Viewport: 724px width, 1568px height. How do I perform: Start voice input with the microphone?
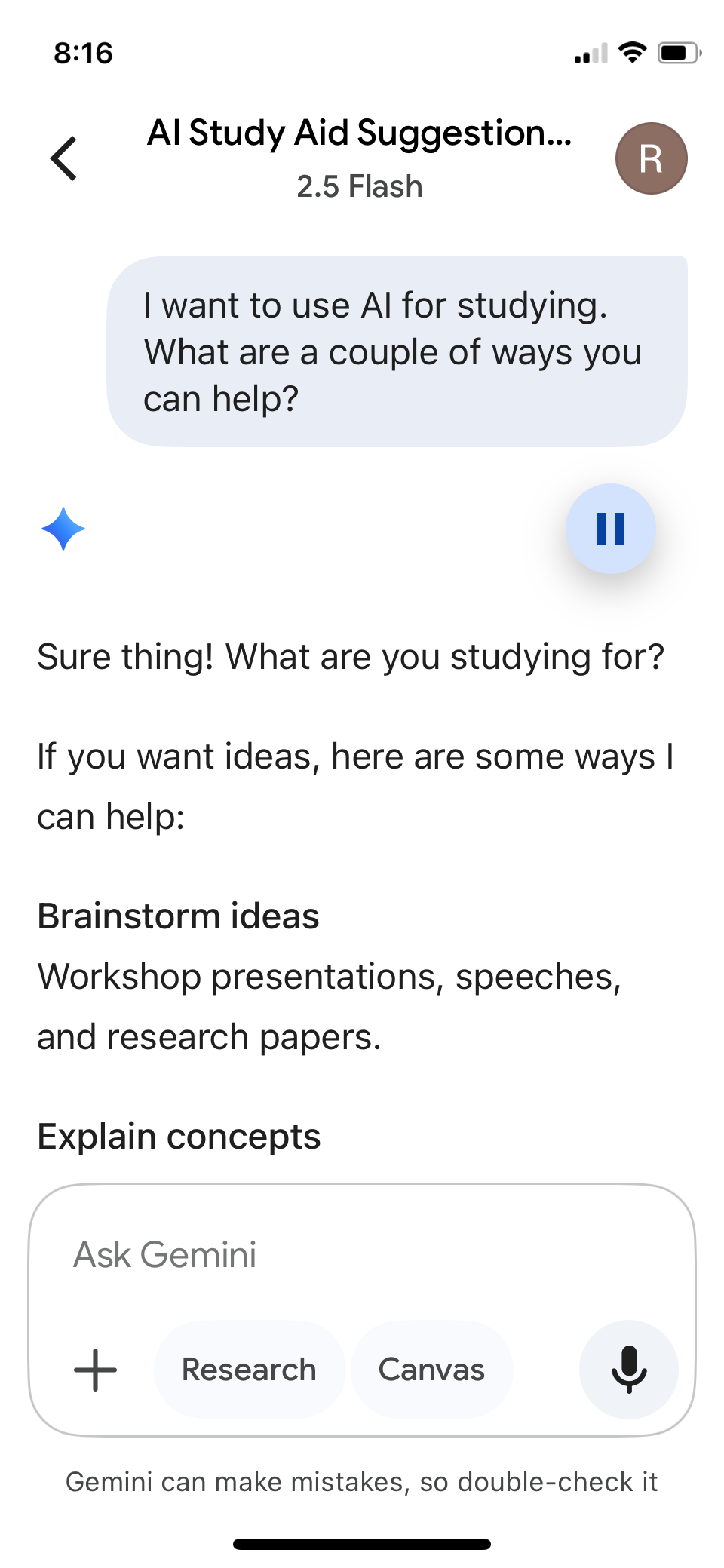(628, 1370)
